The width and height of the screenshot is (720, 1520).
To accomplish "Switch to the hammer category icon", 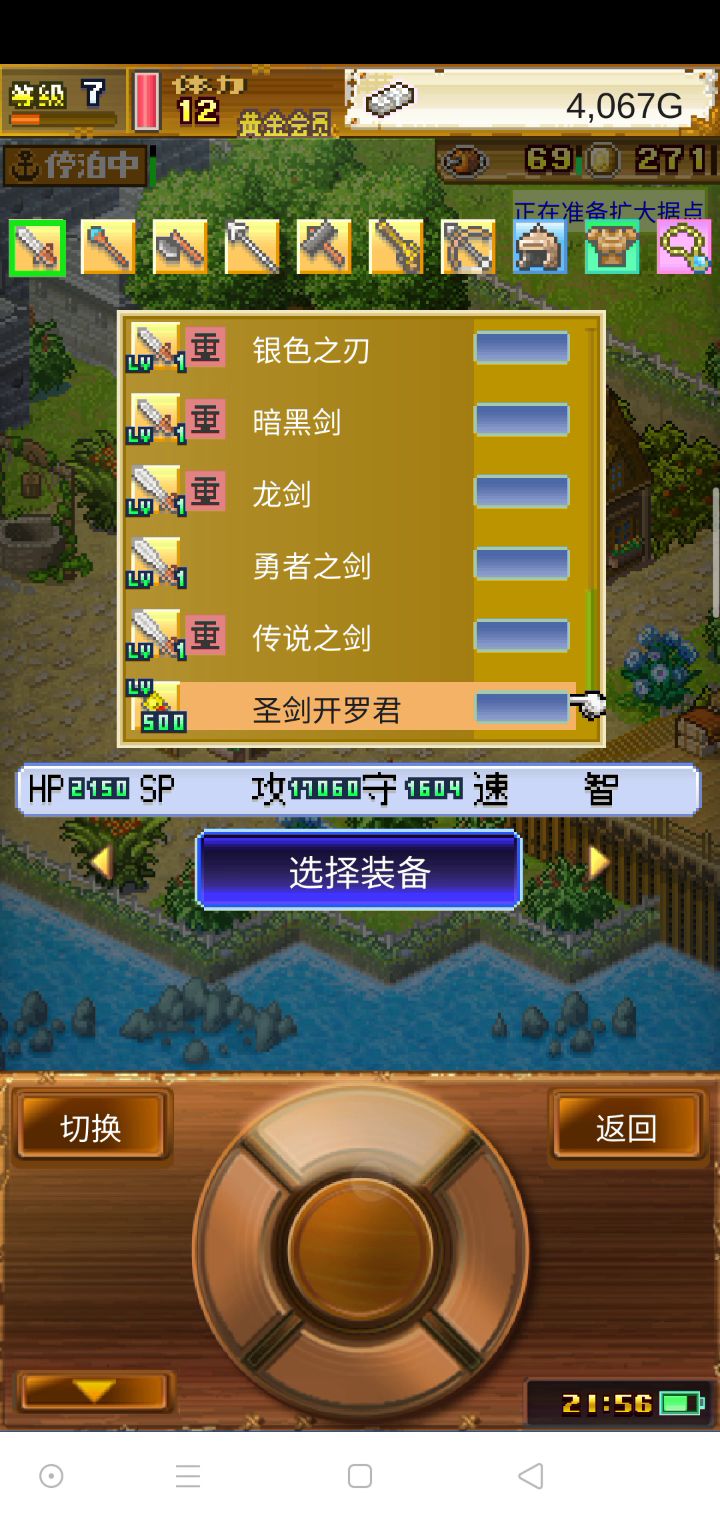I will point(324,247).
